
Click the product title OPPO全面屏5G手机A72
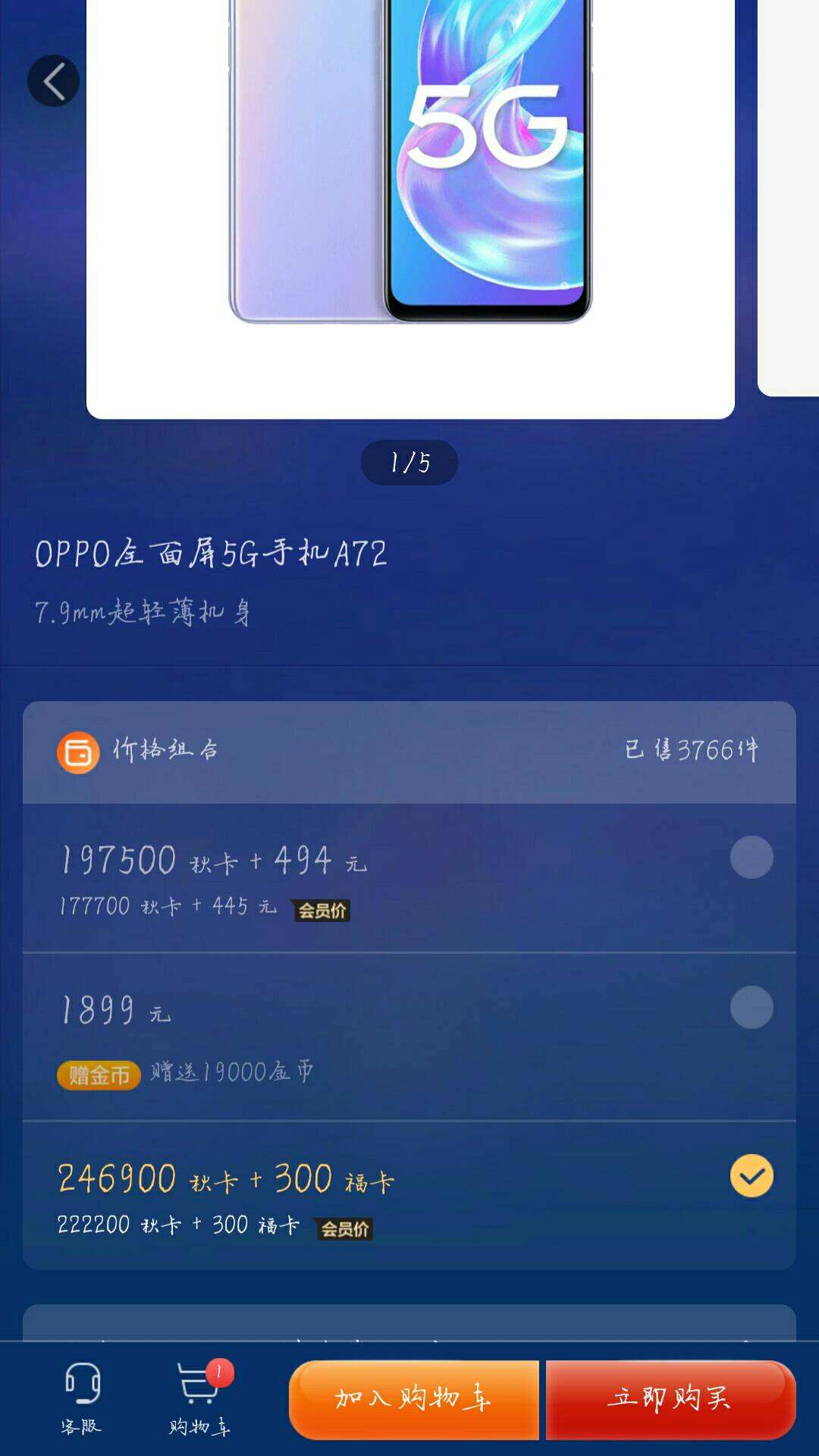click(212, 556)
